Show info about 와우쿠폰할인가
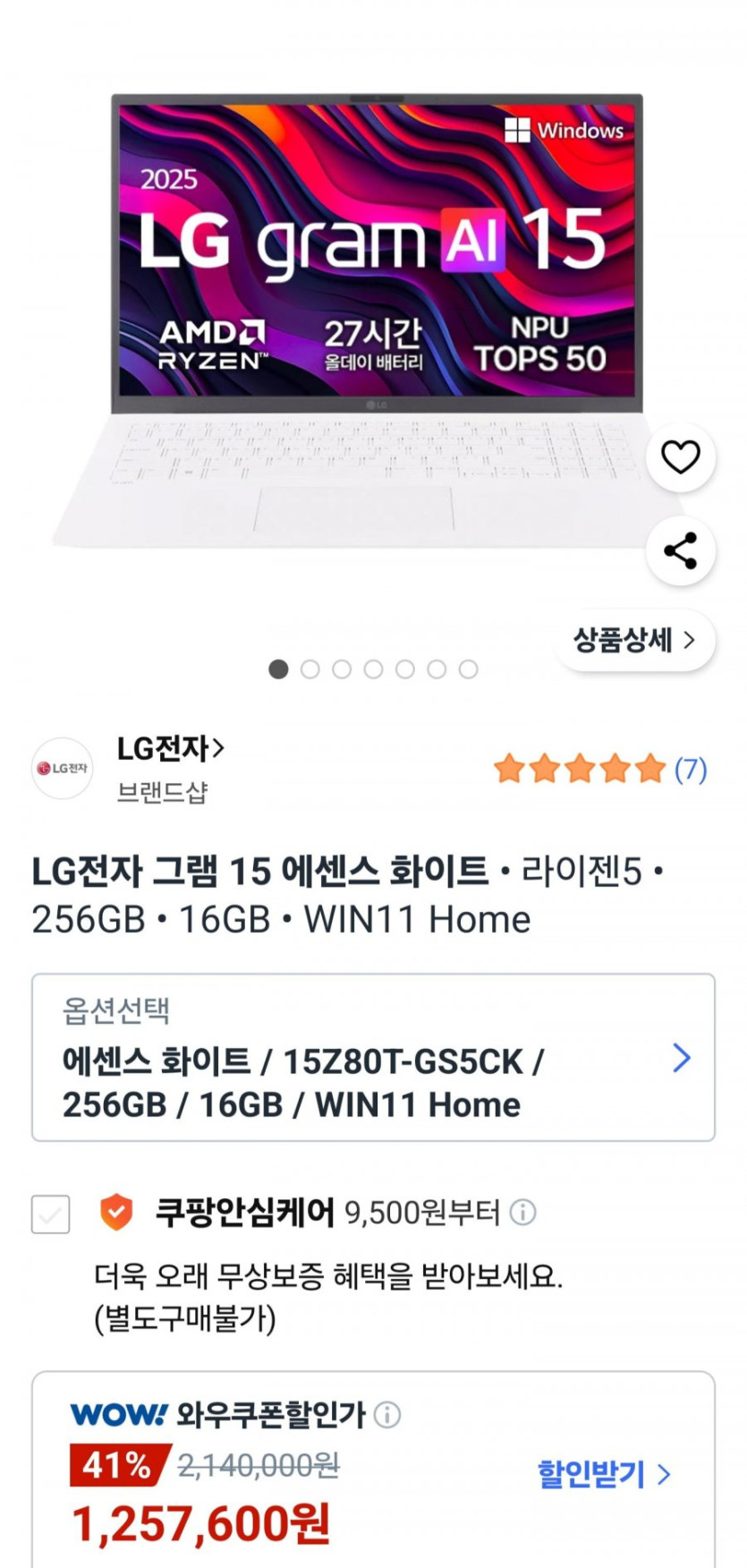The width and height of the screenshot is (747, 1568). coord(387,1415)
